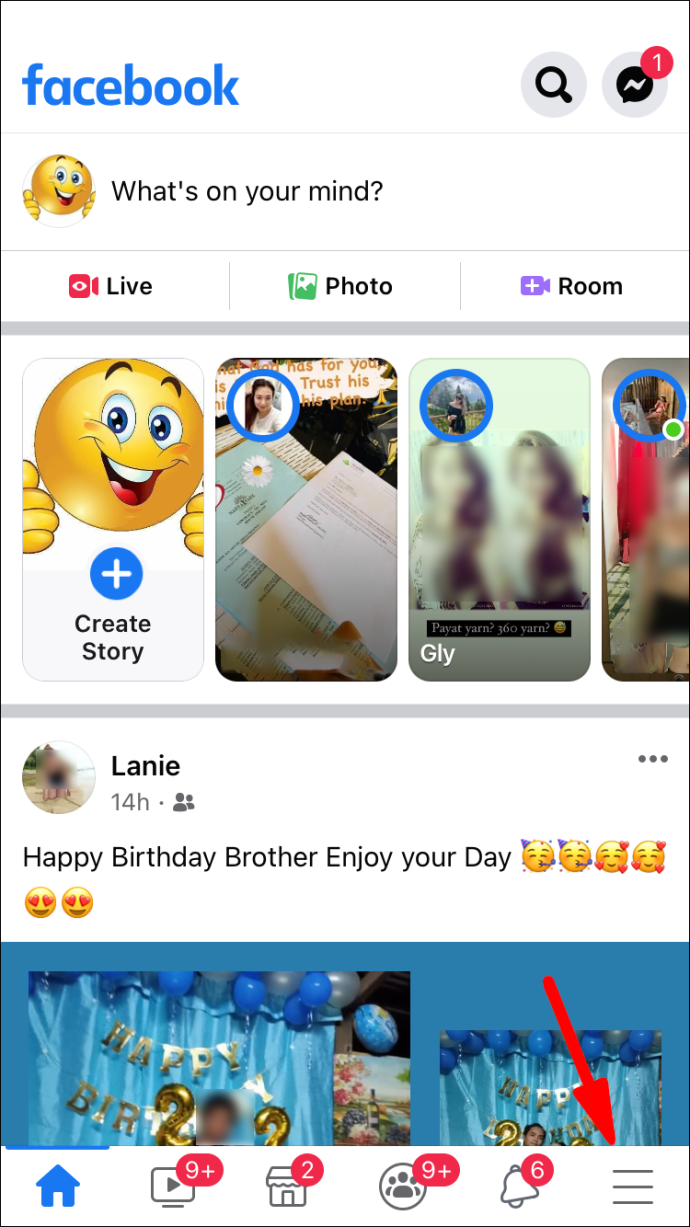Open Messenger chats
Screen dimensions: 690x1227
click(634, 85)
